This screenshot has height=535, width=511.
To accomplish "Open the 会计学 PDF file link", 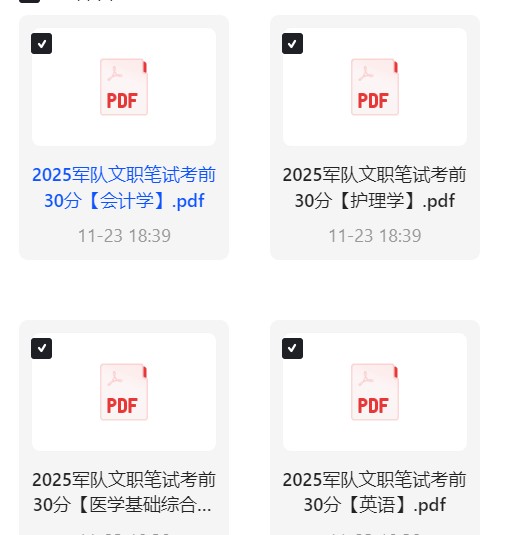I will [124, 187].
